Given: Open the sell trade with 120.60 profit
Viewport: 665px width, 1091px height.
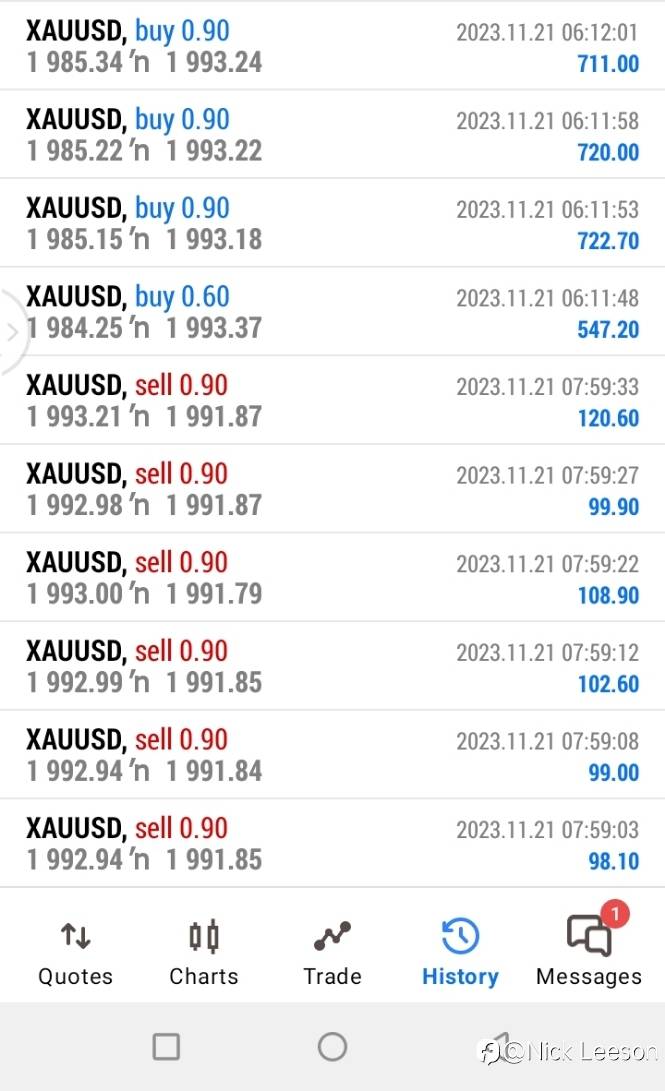Looking at the screenshot, I should pyautogui.click(x=332, y=400).
